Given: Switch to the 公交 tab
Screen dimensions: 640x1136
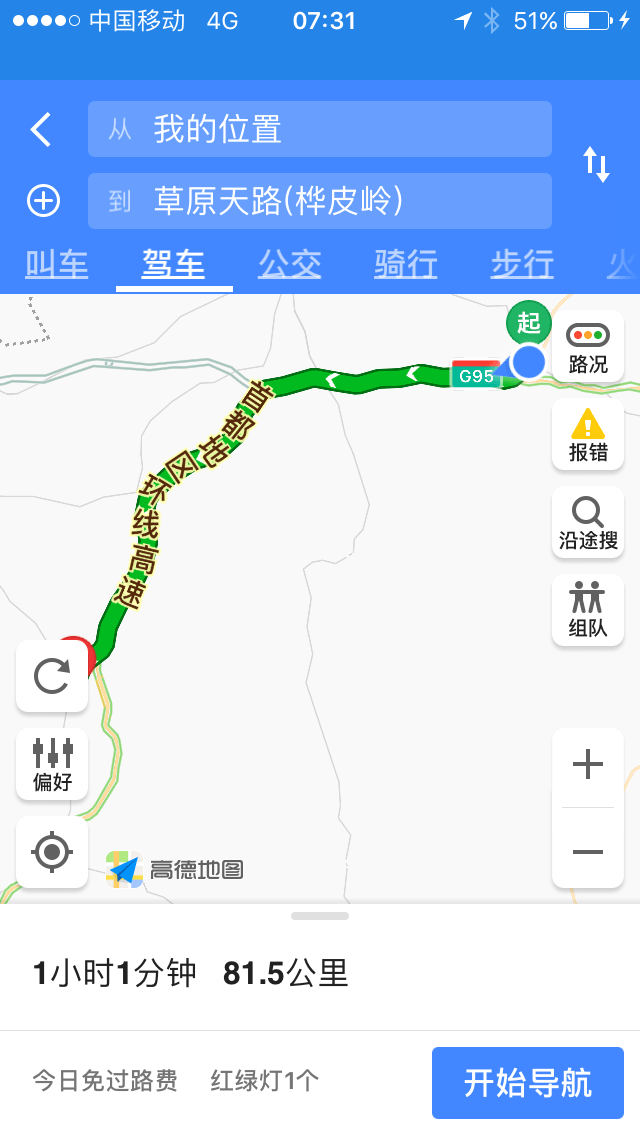Looking at the screenshot, I should coord(290,265).
